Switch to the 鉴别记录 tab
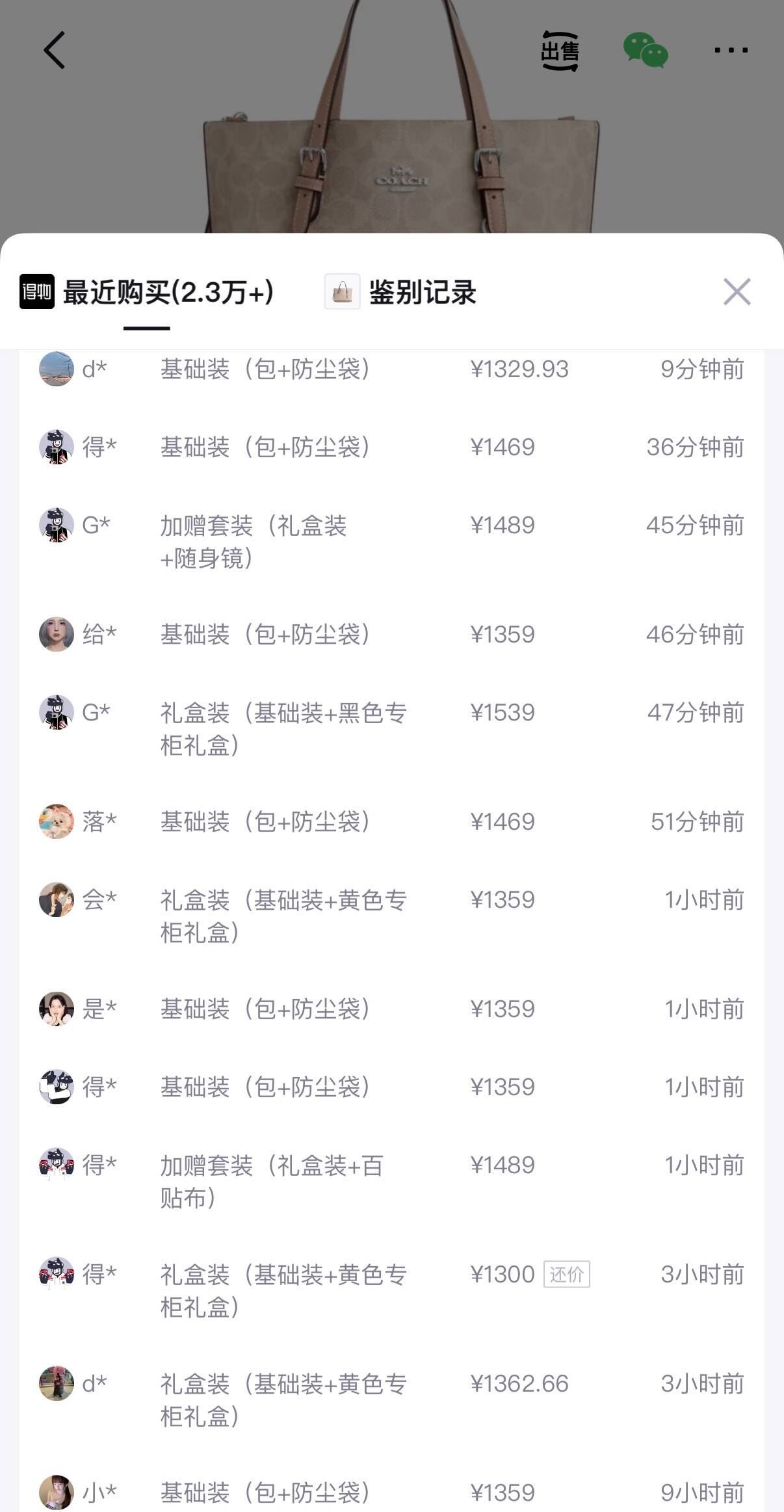The image size is (784, 1512). point(401,293)
